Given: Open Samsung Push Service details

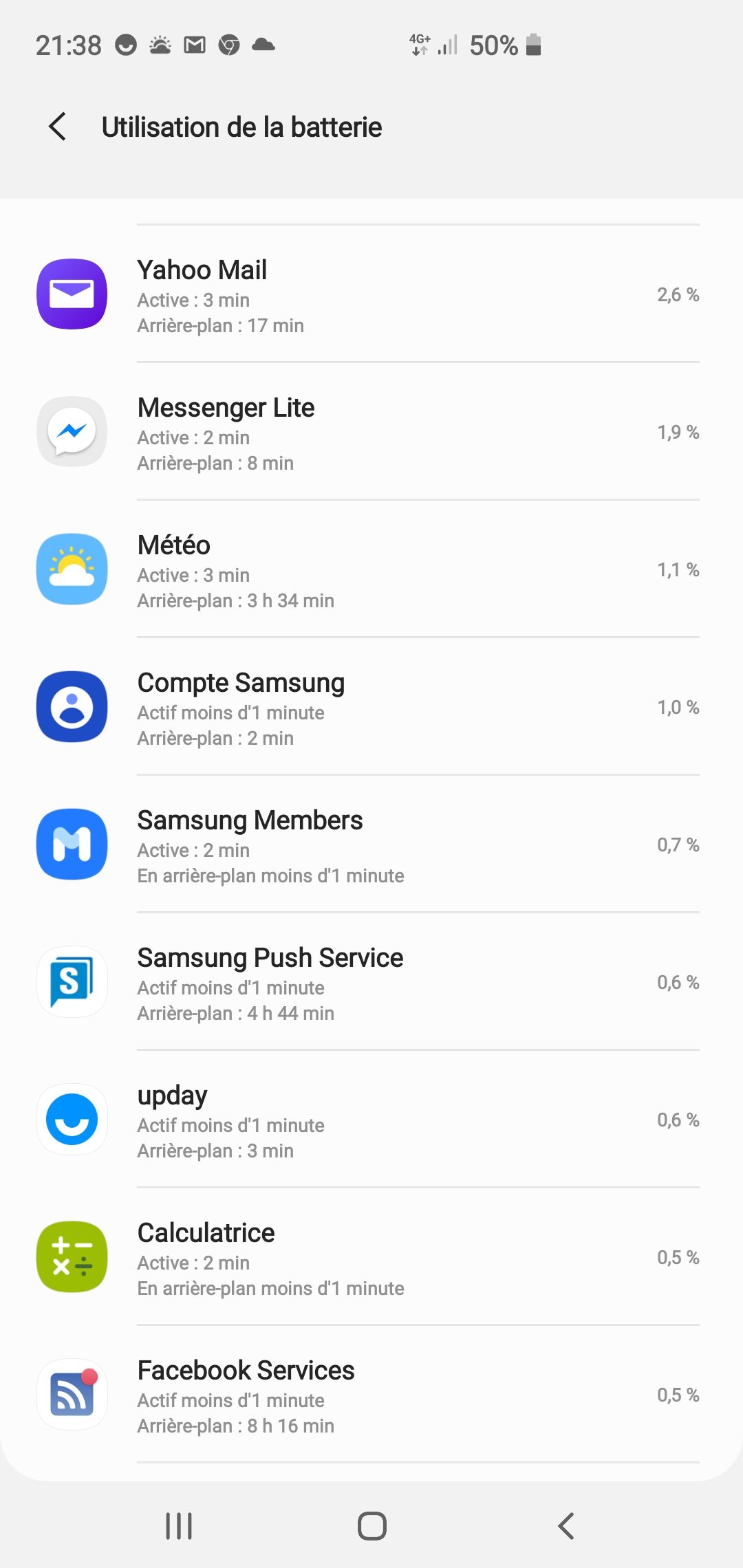Looking at the screenshot, I should (371, 982).
